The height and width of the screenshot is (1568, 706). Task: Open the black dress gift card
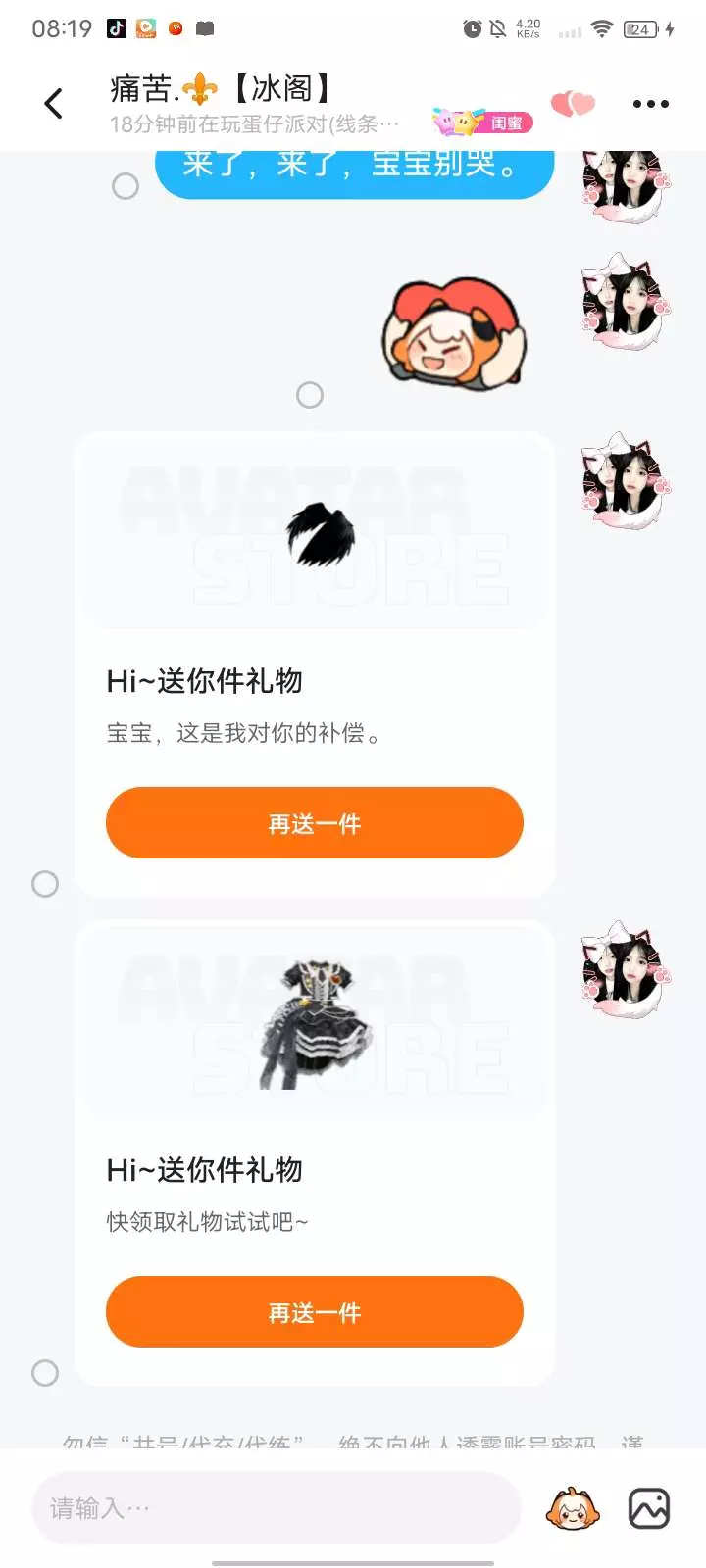(x=315, y=1152)
